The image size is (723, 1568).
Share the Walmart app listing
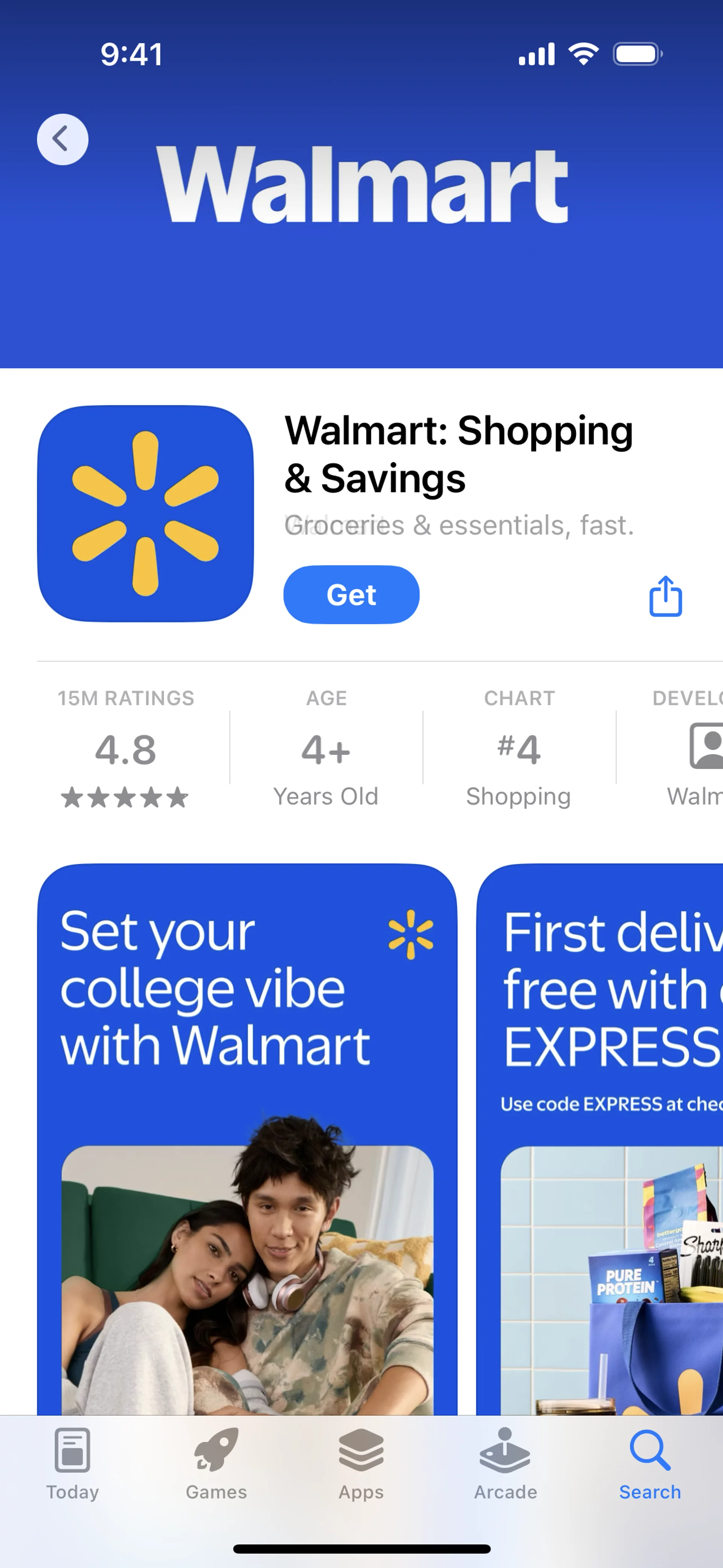pos(665,596)
